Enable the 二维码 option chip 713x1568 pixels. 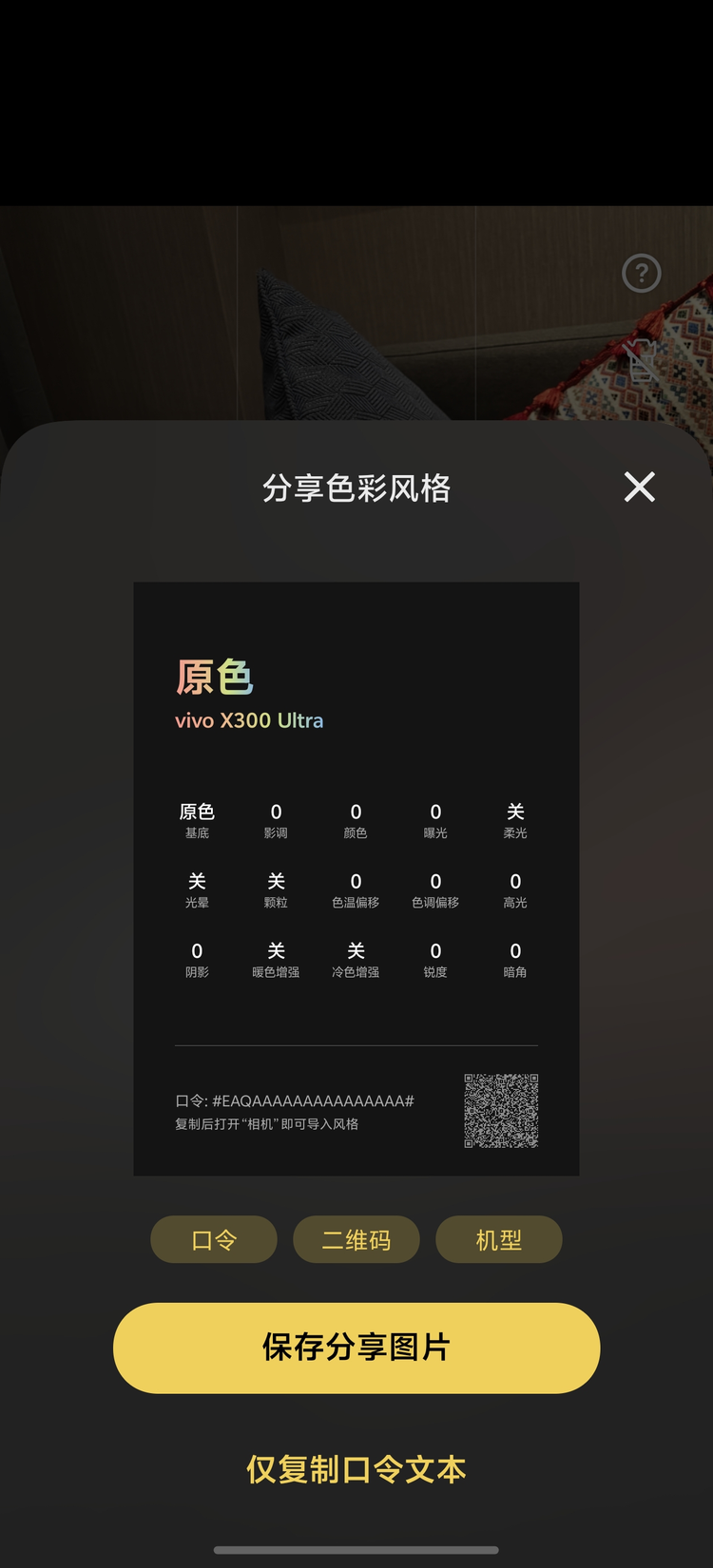356,1239
